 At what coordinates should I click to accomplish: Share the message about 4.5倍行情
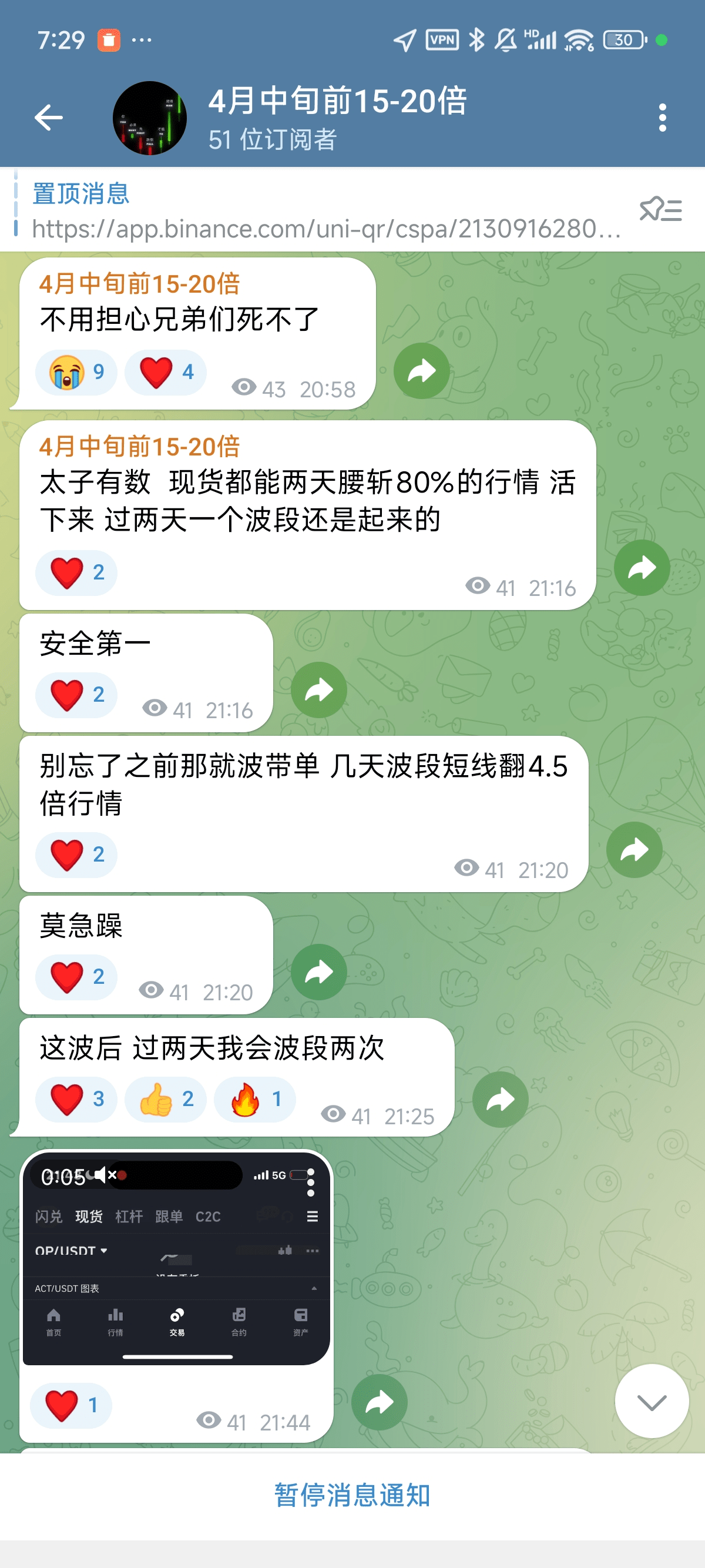[x=634, y=850]
